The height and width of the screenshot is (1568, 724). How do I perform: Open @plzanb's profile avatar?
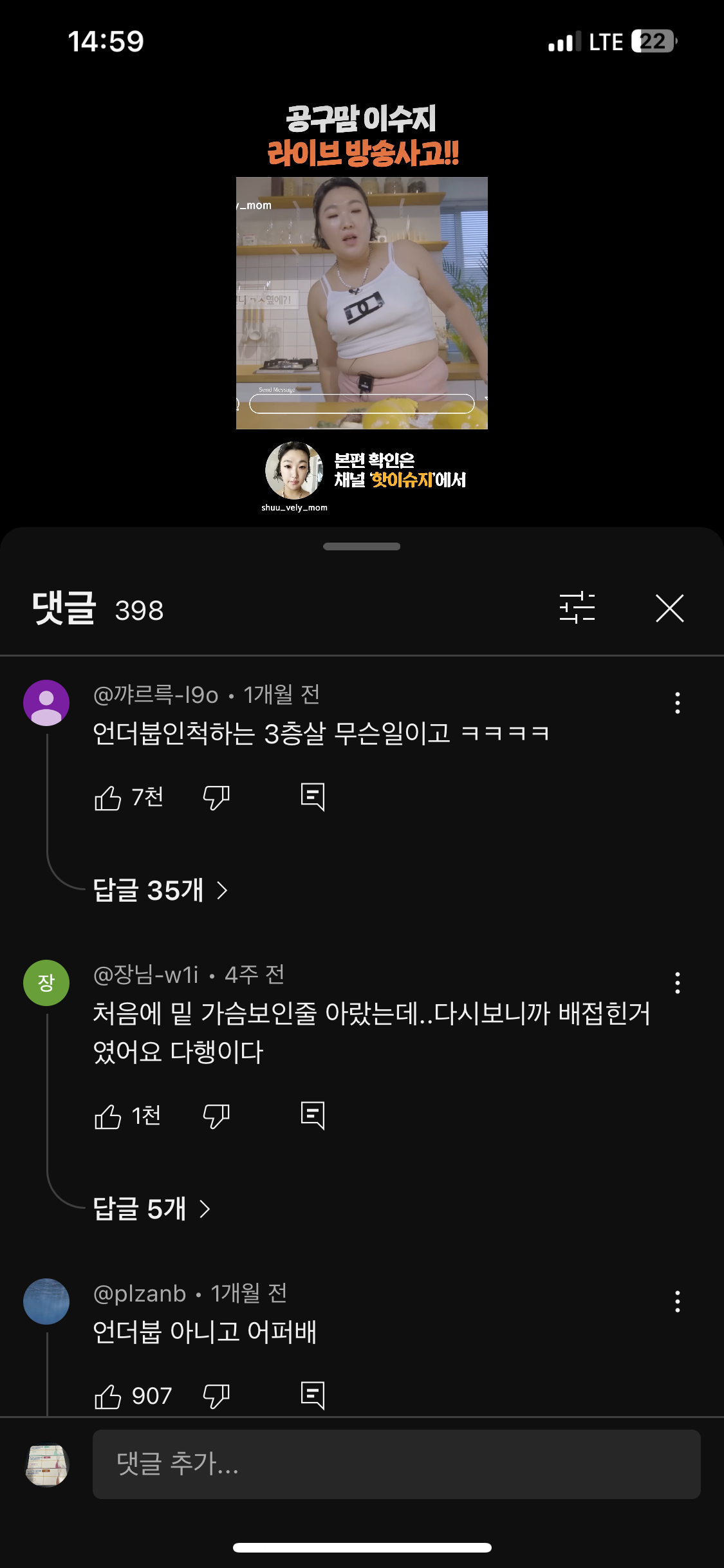point(46,1302)
